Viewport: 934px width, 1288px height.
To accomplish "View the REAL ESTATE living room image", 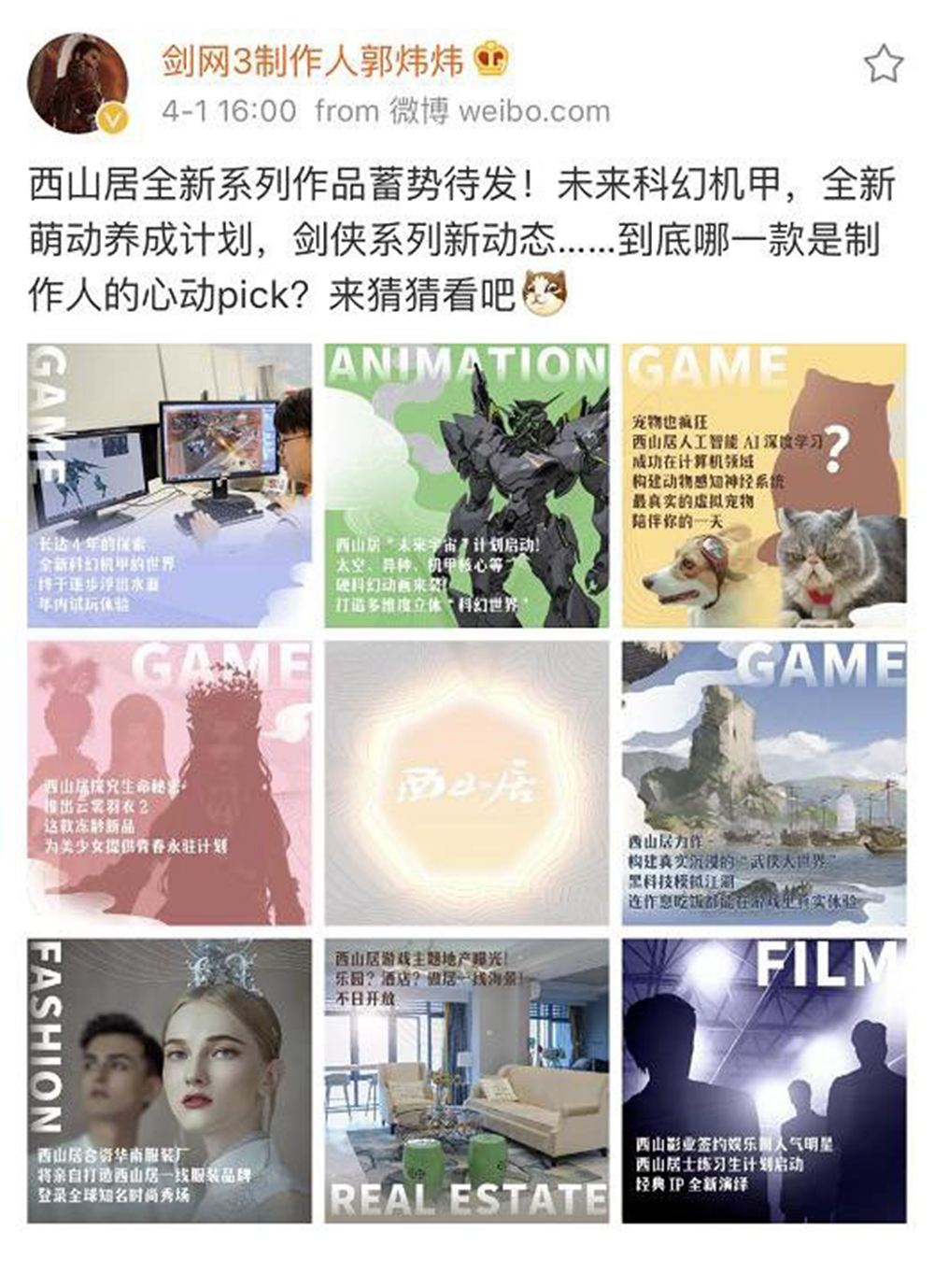I will pyautogui.click(x=467, y=1081).
